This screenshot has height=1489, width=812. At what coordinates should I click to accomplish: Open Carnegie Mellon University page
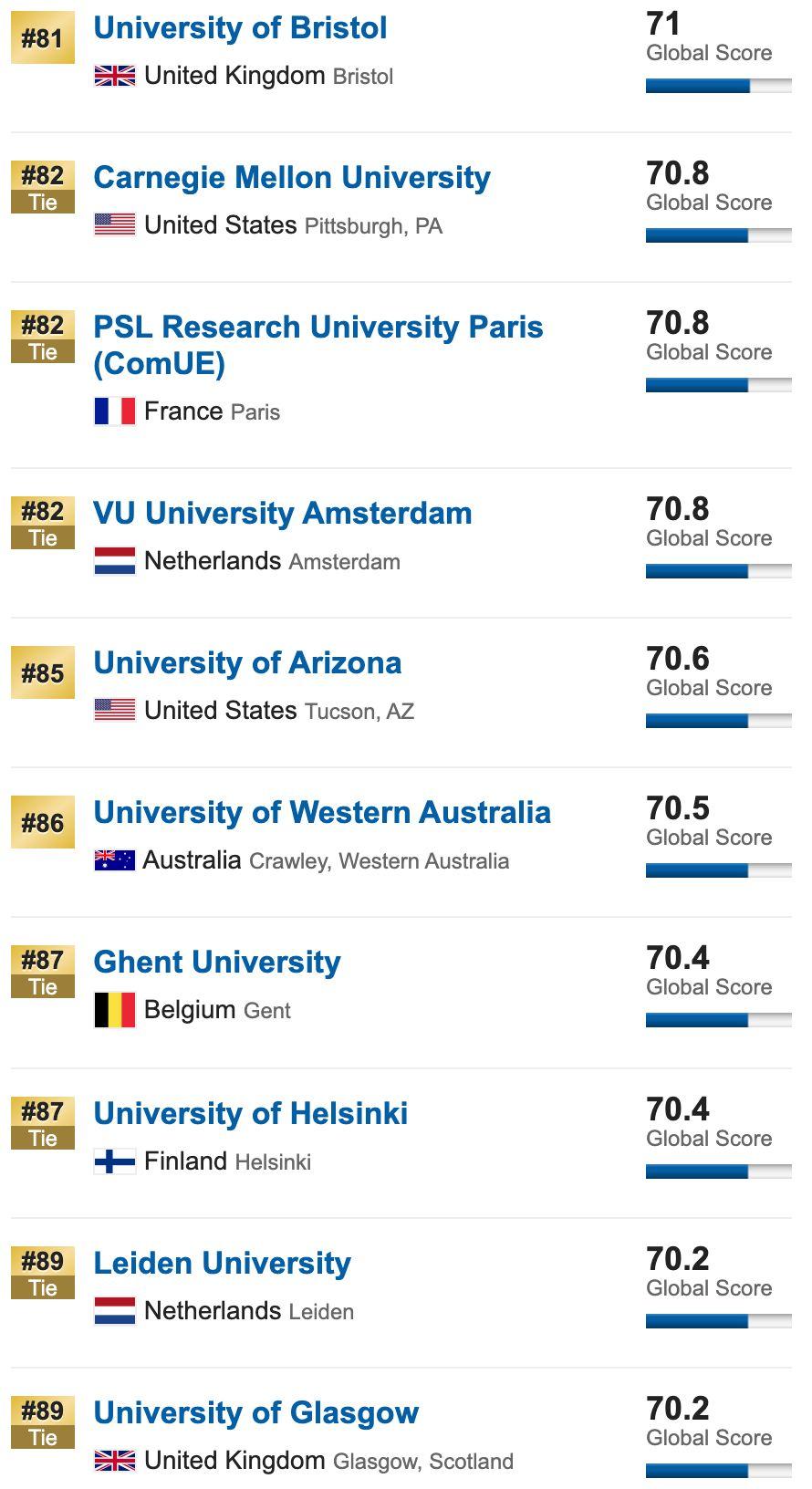292,178
